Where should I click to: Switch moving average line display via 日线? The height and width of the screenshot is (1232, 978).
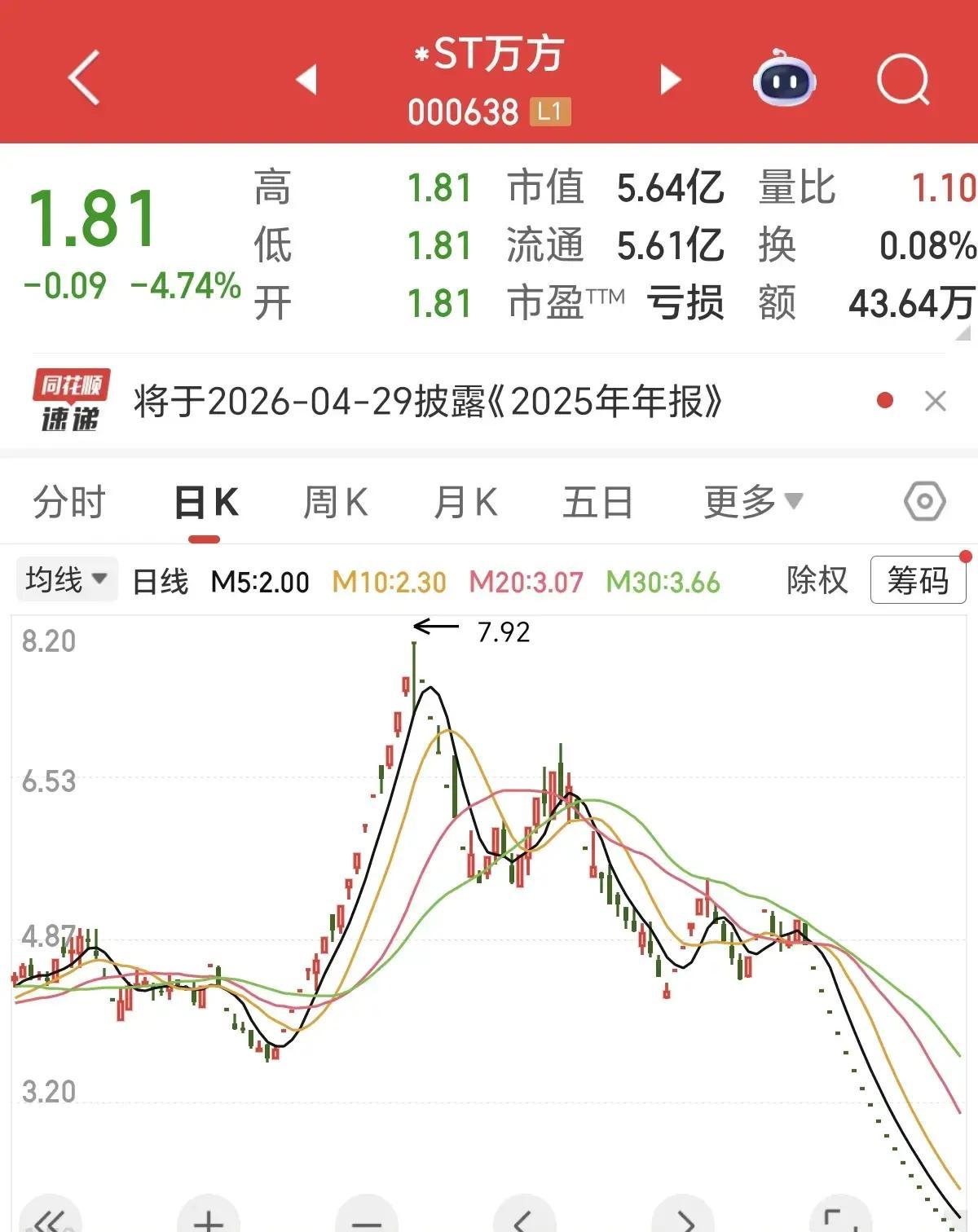click(160, 580)
